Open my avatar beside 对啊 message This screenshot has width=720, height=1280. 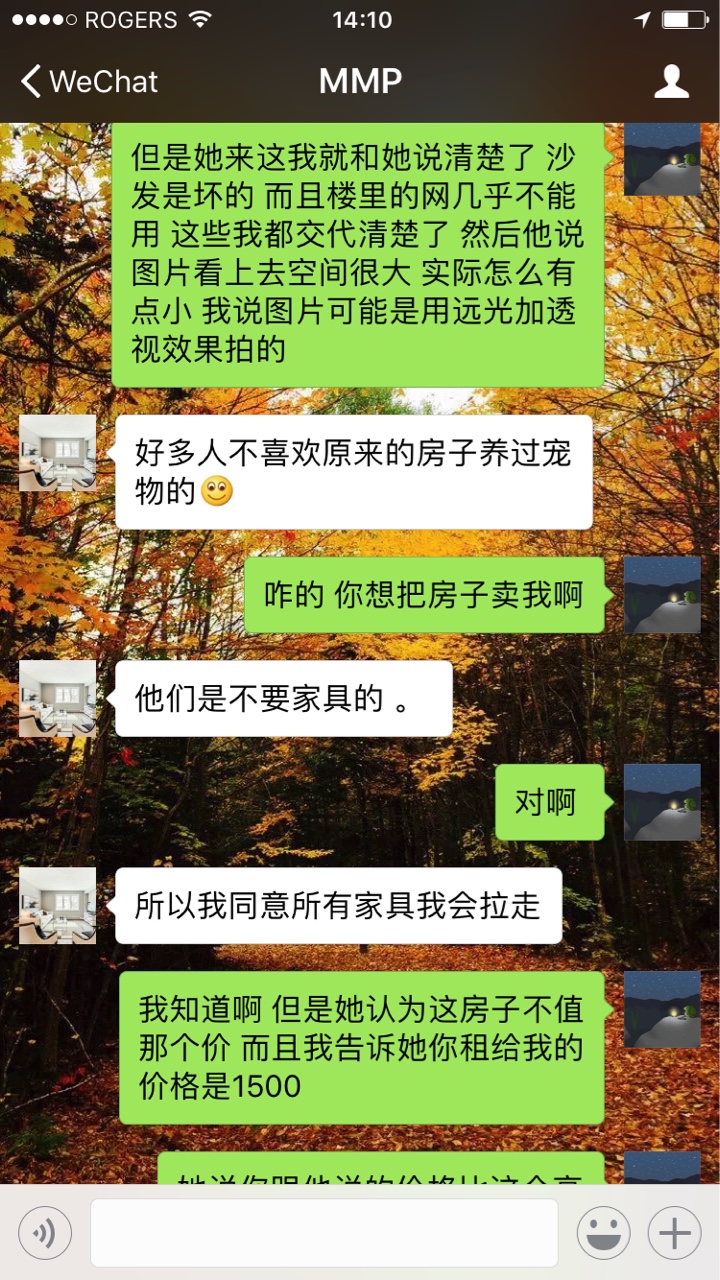662,802
